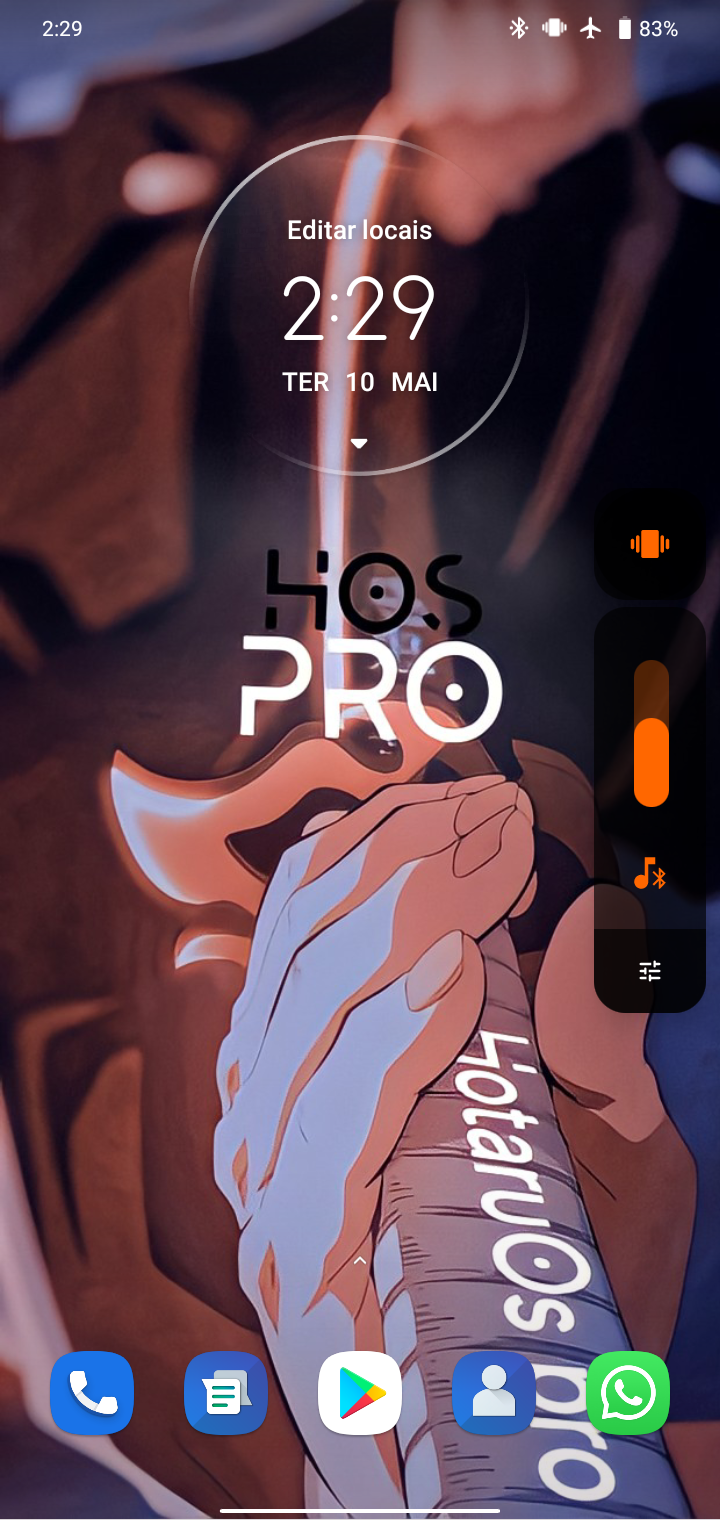This screenshot has width=720, height=1520.
Task: Expand the clock widget dropdown arrow
Action: [359, 443]
